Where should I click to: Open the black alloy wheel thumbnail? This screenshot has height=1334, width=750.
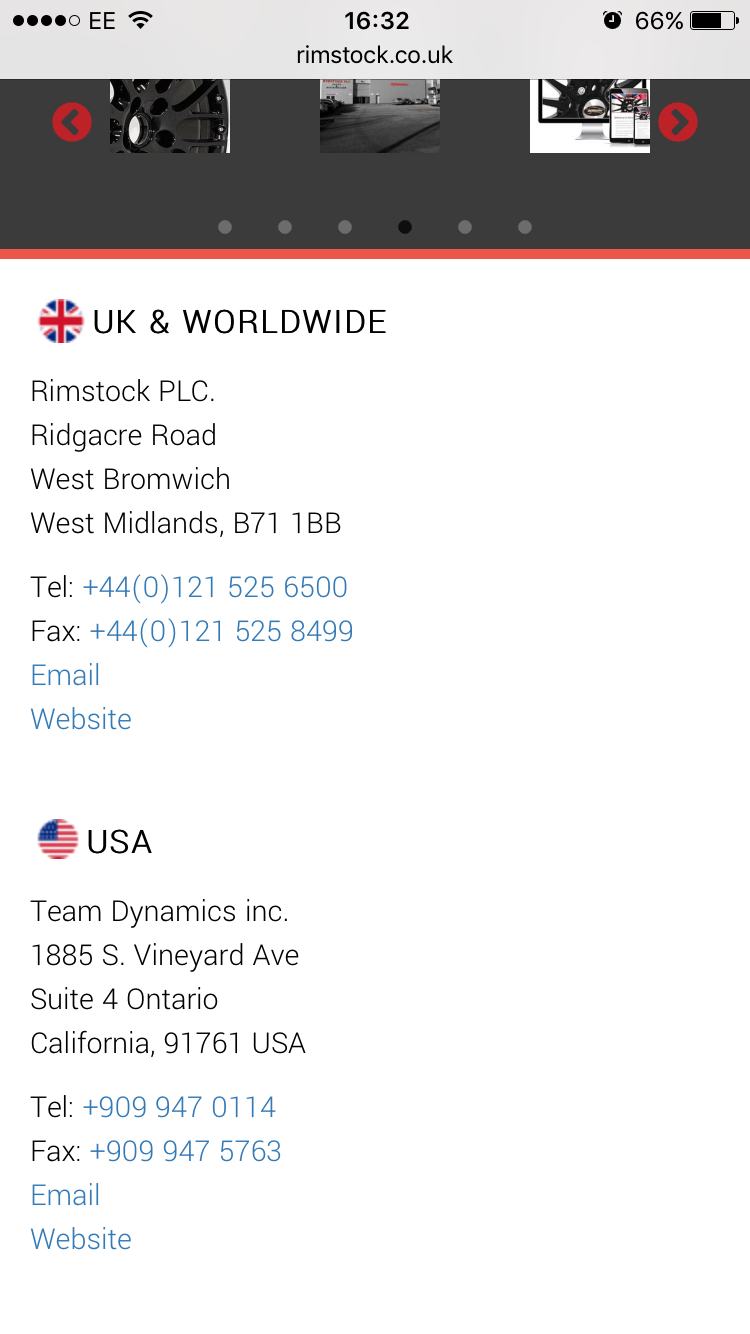click(x=170, y=116)
